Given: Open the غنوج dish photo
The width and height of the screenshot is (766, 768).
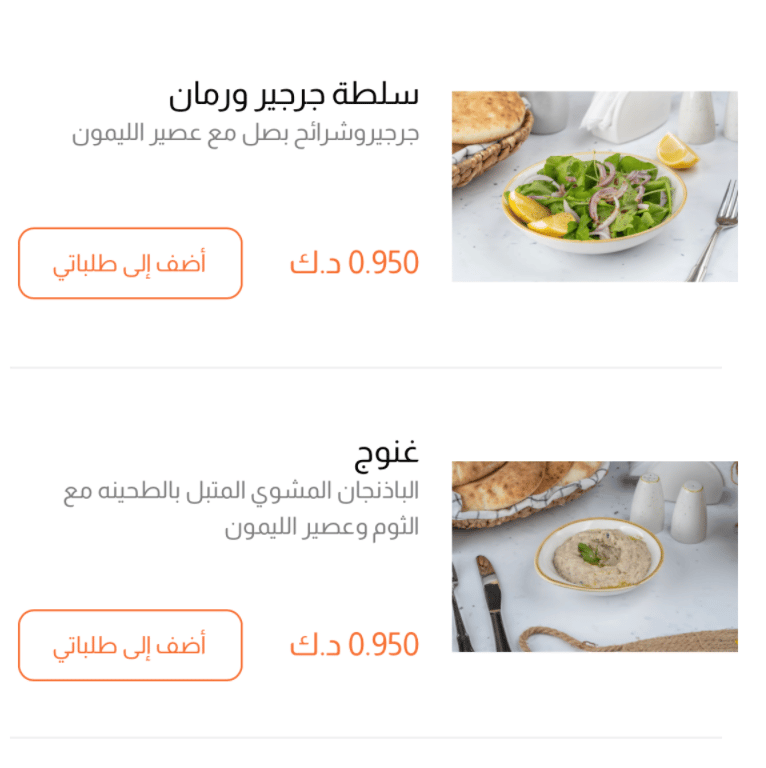Looking at the screenshot, I should click(x=594, y=556).
